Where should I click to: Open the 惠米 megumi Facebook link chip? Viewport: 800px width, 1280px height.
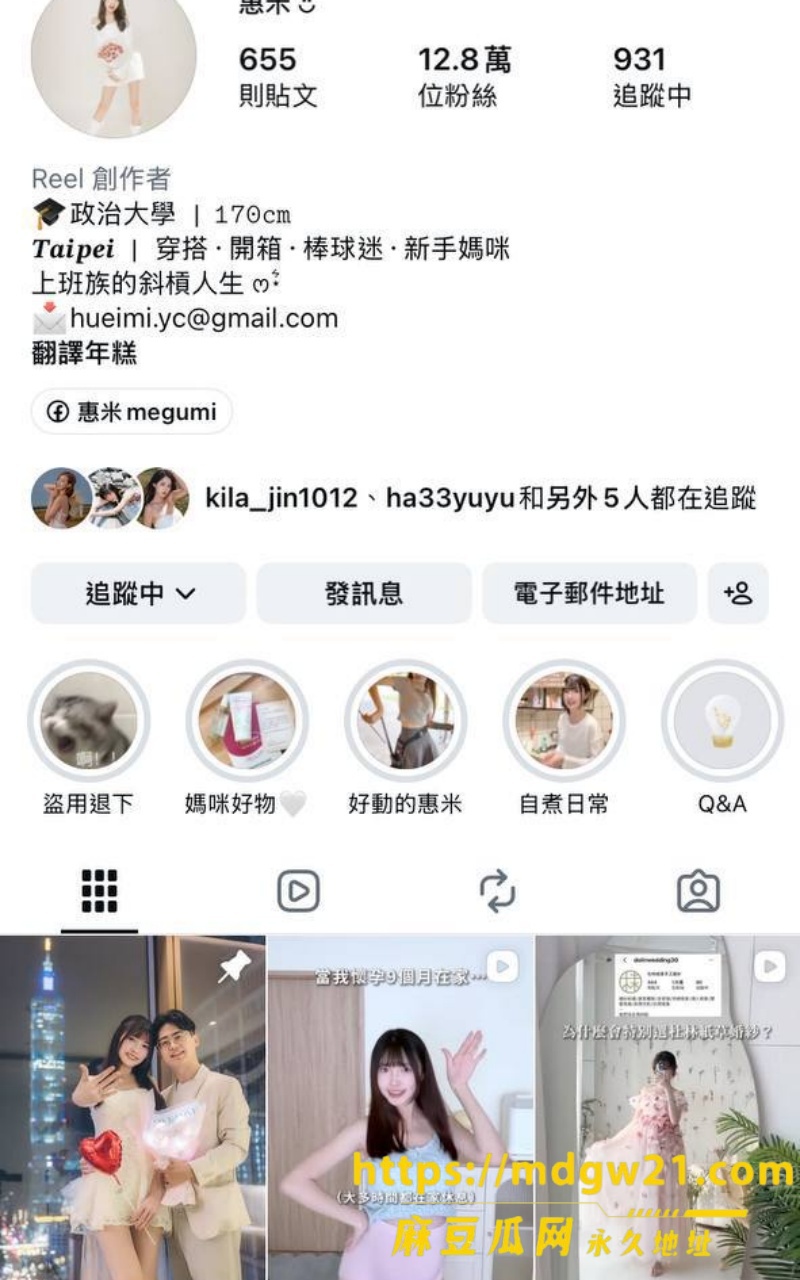[132, 412]
